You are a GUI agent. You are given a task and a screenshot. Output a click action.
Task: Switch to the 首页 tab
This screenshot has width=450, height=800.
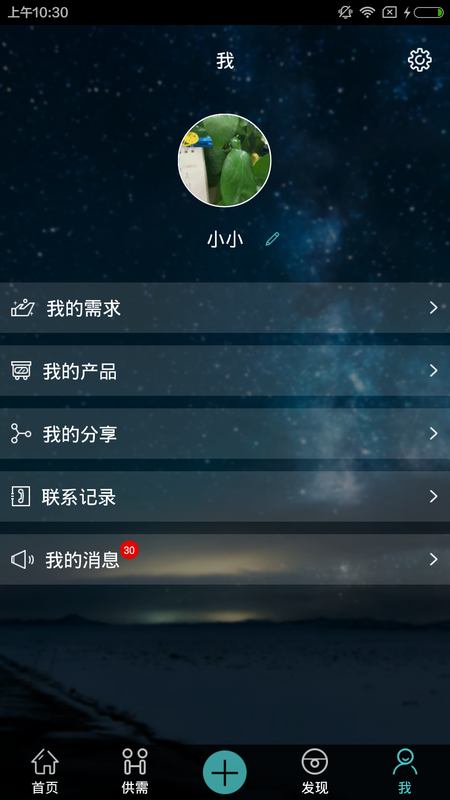pos(45,771)
